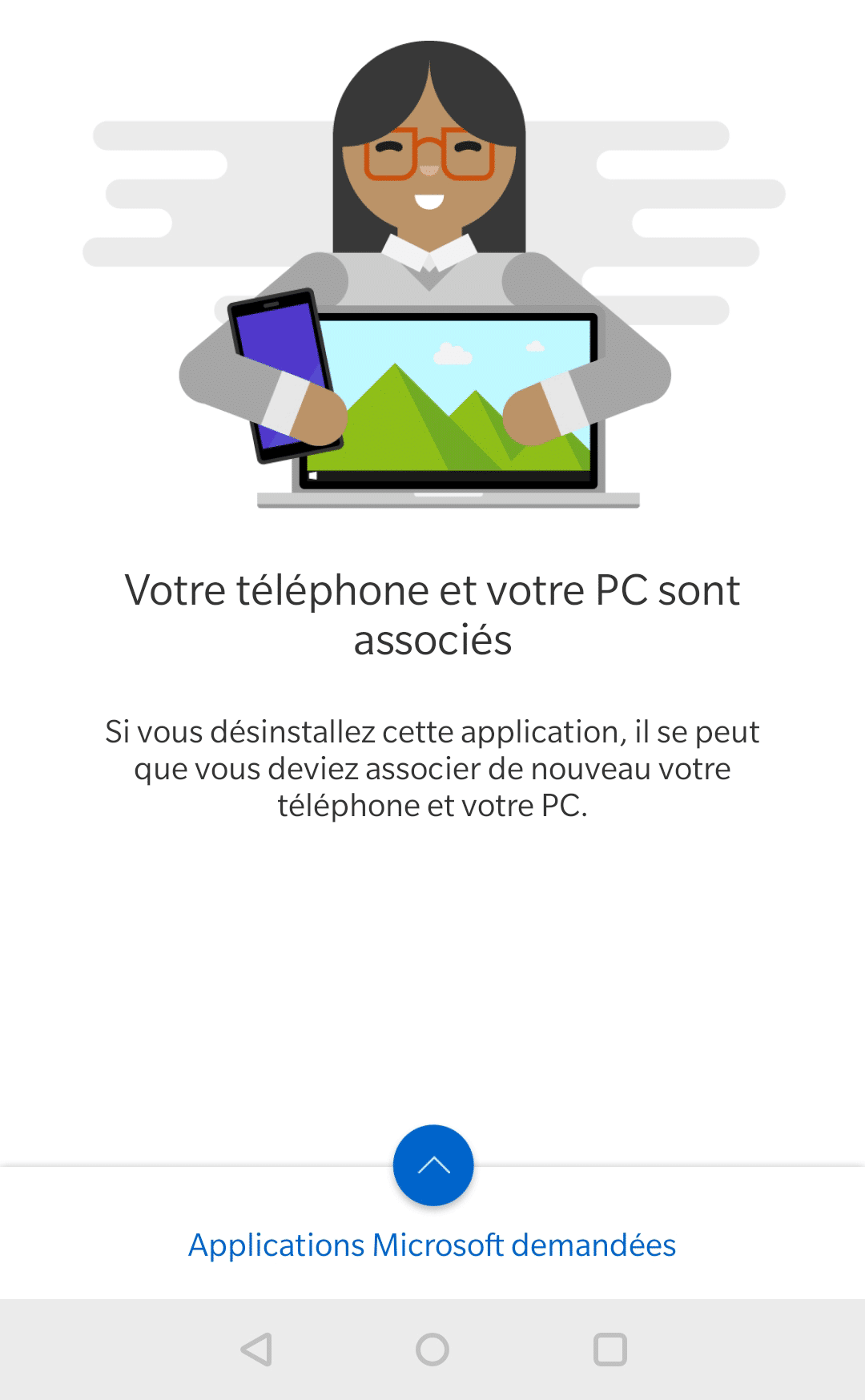This screenshot has height=1400, width=865.
Task: Open recent apps overview
Action: coord(610,1350)
